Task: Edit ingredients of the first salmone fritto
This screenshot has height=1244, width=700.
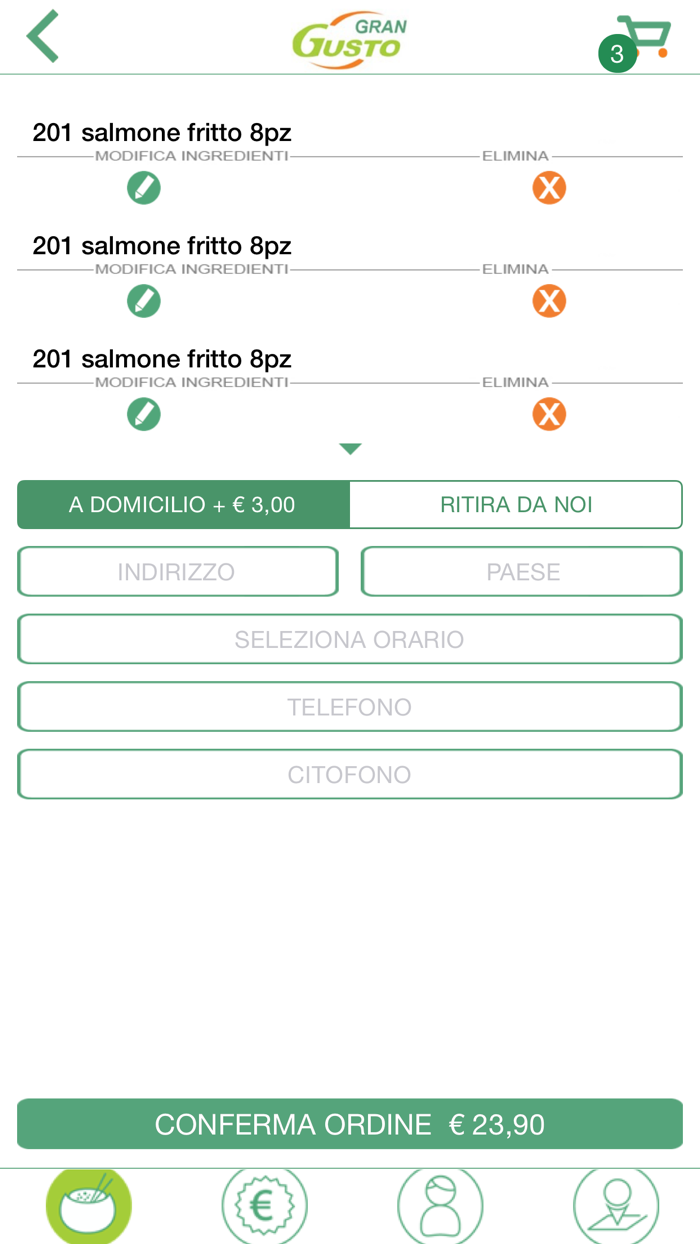Action: (144, 187)
